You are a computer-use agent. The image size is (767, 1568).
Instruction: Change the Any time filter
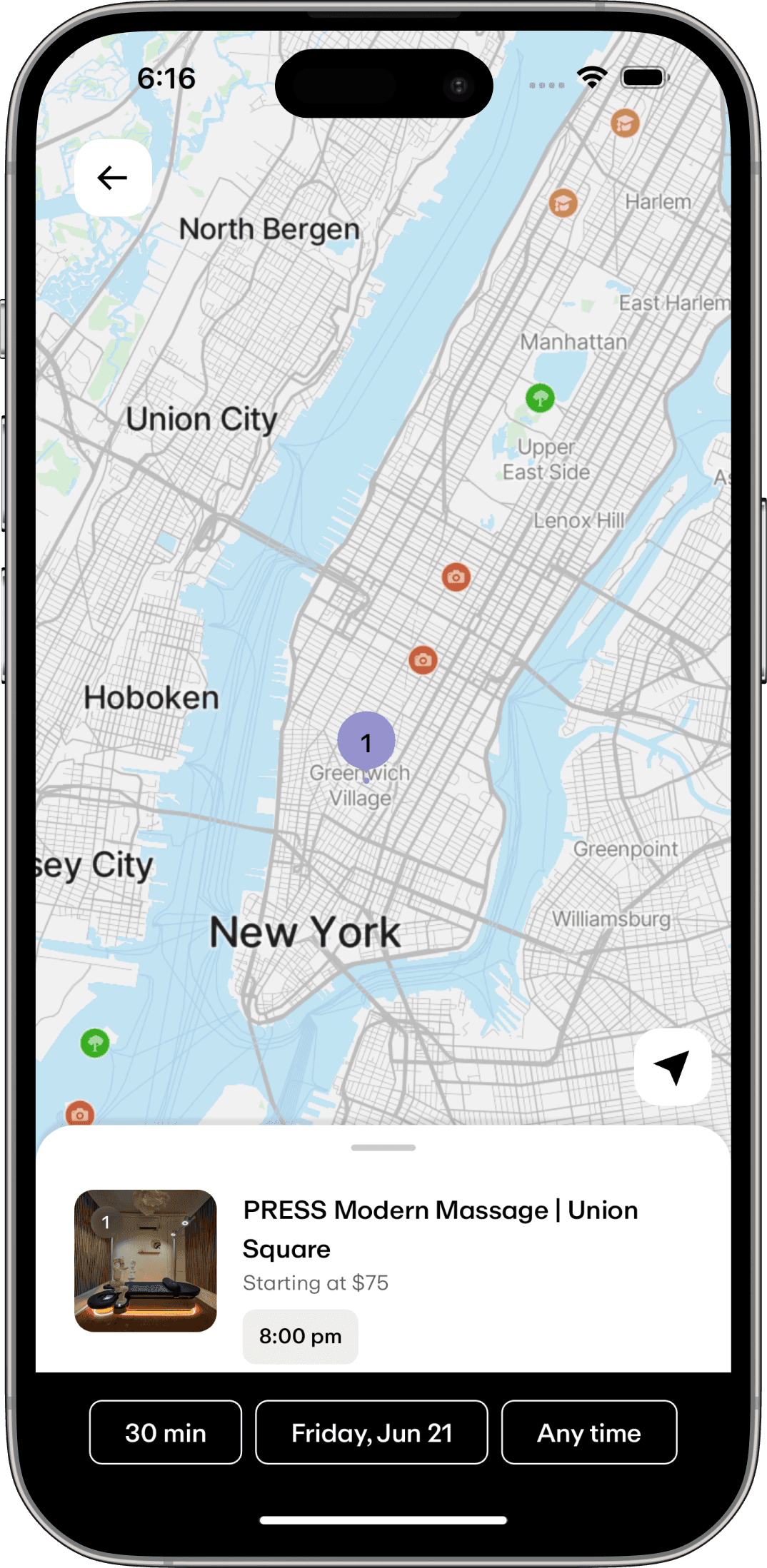(x=588, y=1432)
